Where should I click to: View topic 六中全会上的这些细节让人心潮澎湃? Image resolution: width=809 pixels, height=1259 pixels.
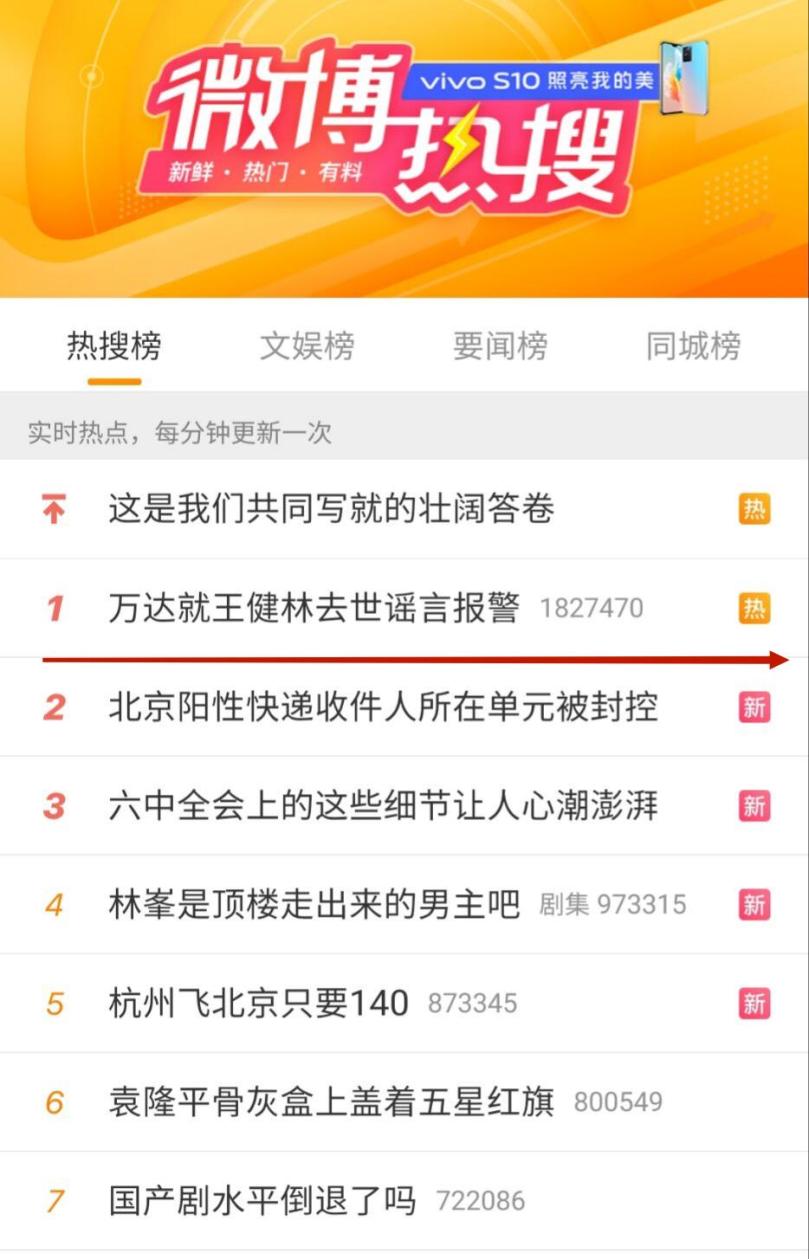coord(383,805)
